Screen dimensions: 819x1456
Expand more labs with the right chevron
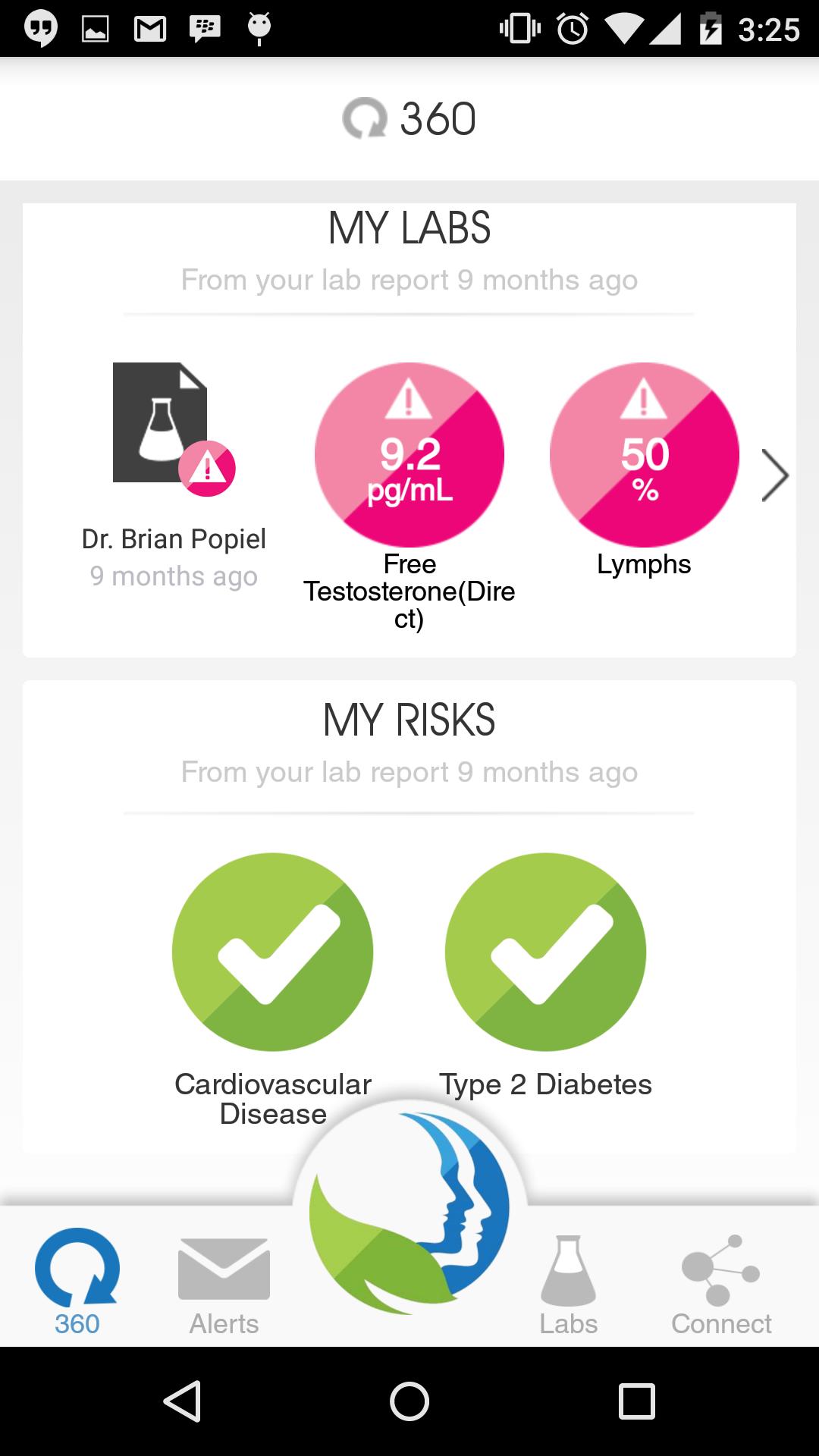(775, 476)
